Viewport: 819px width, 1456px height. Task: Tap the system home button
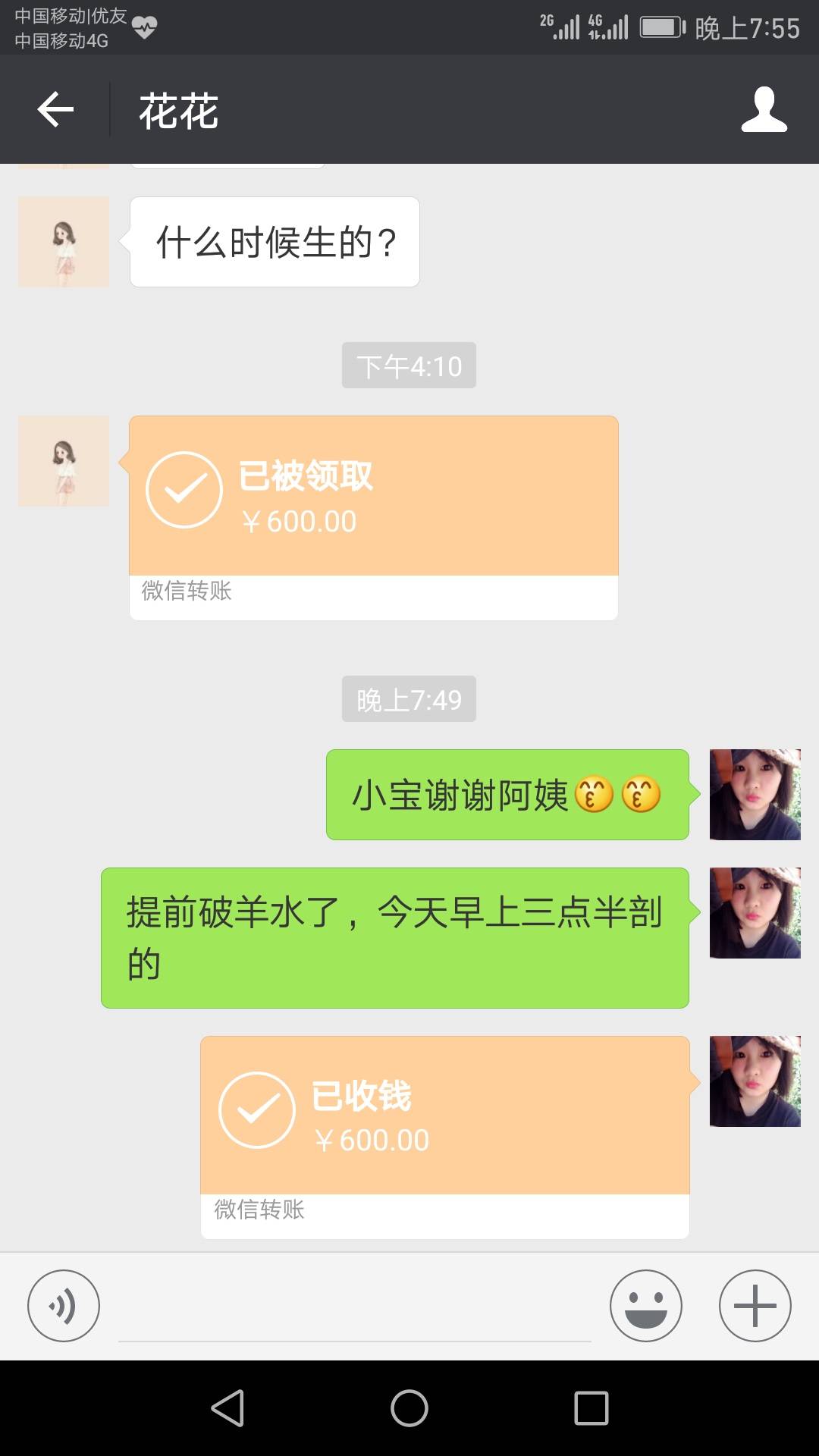(x=409, y=1408)
